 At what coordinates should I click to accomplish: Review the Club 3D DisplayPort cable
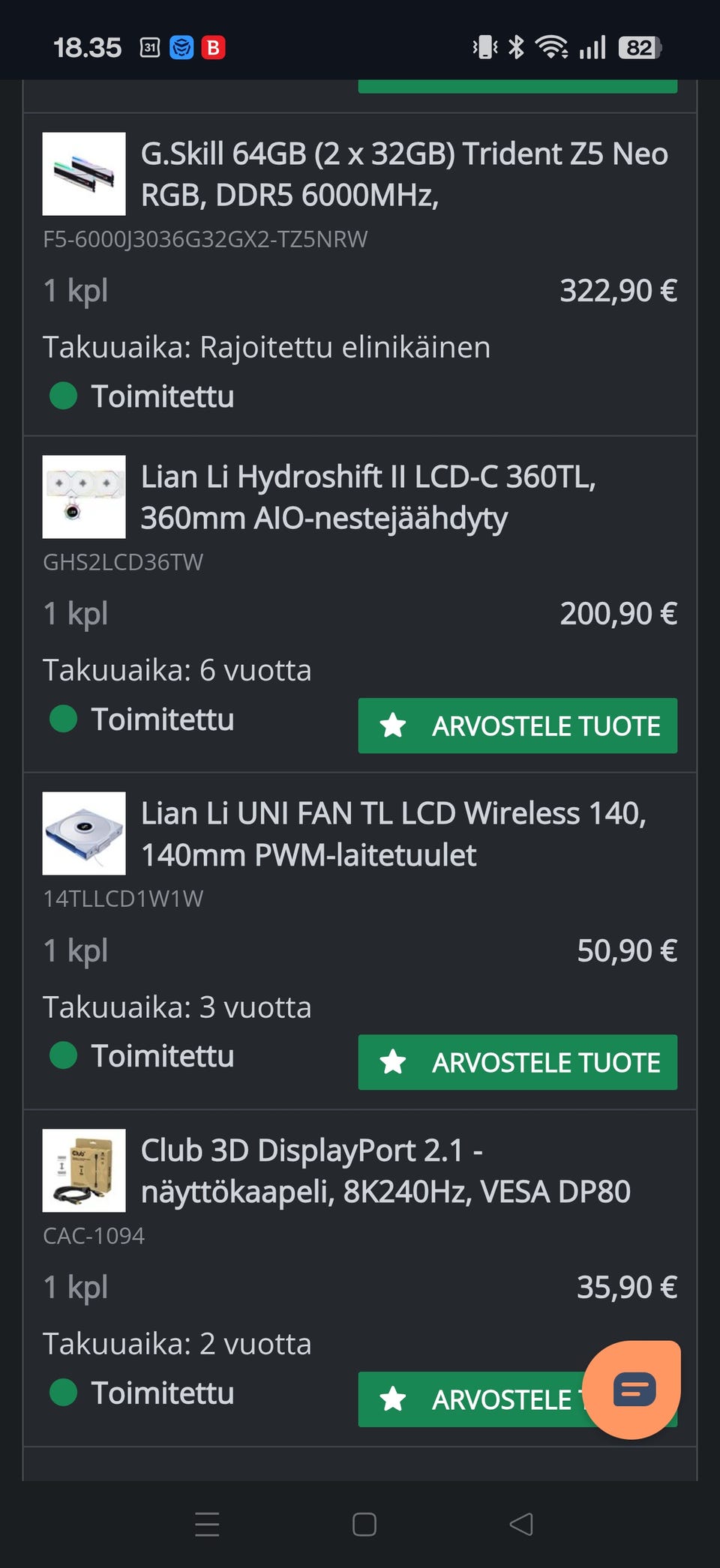click(471, 1399)
